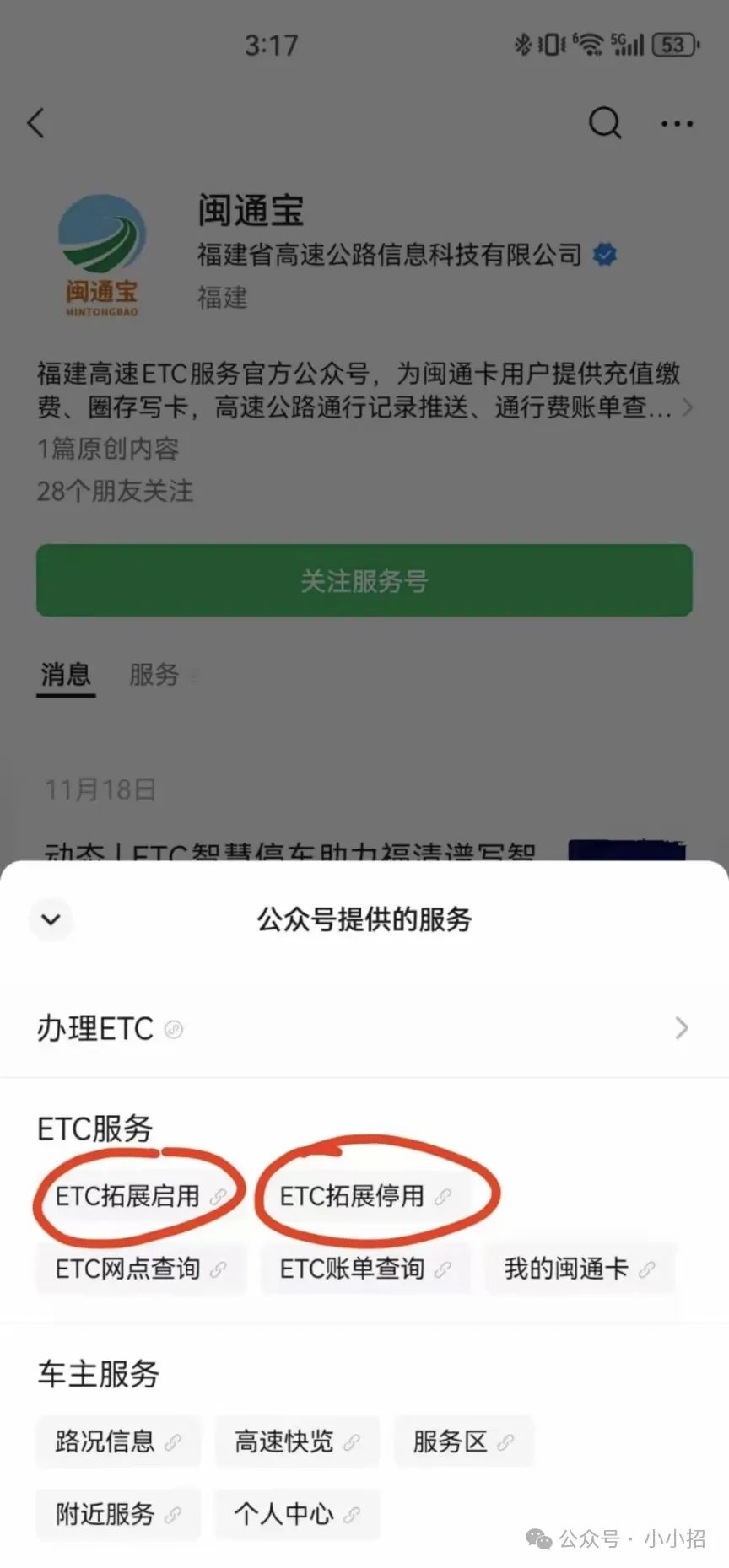Go to 个人中心 personal center

(x=297, y=1514)
